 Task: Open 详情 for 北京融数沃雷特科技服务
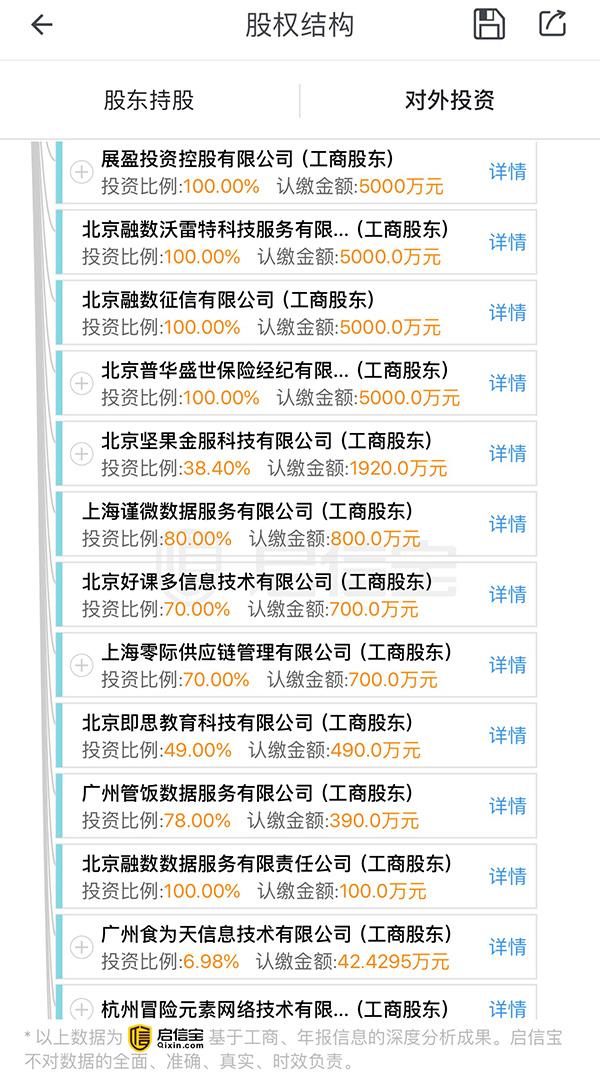[x=508, y=242]
